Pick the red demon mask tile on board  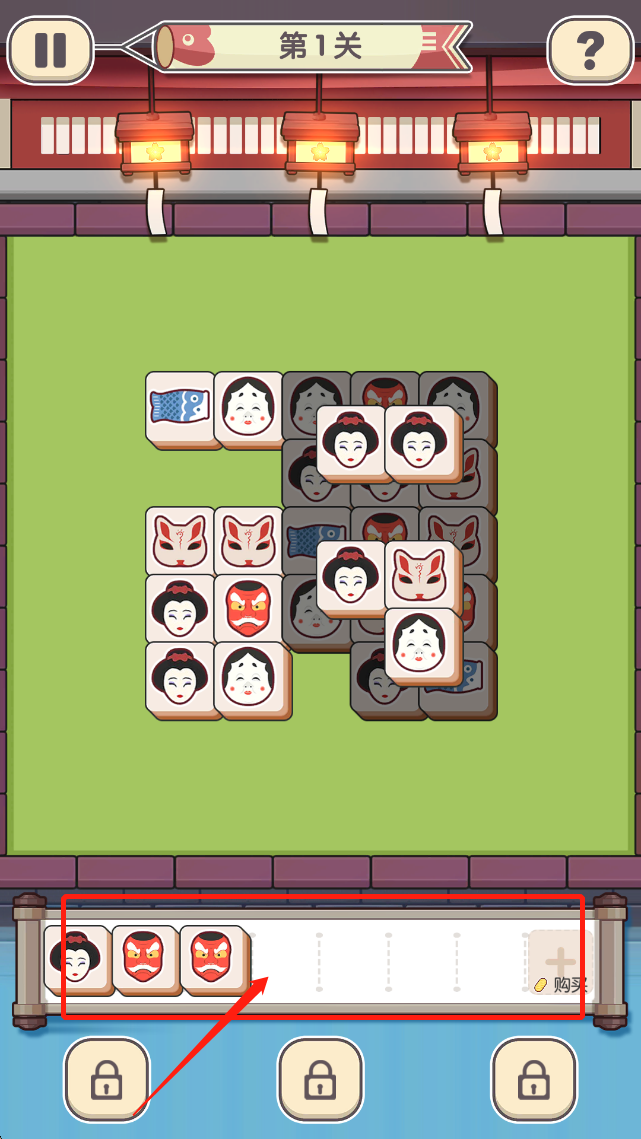[248, 608]
